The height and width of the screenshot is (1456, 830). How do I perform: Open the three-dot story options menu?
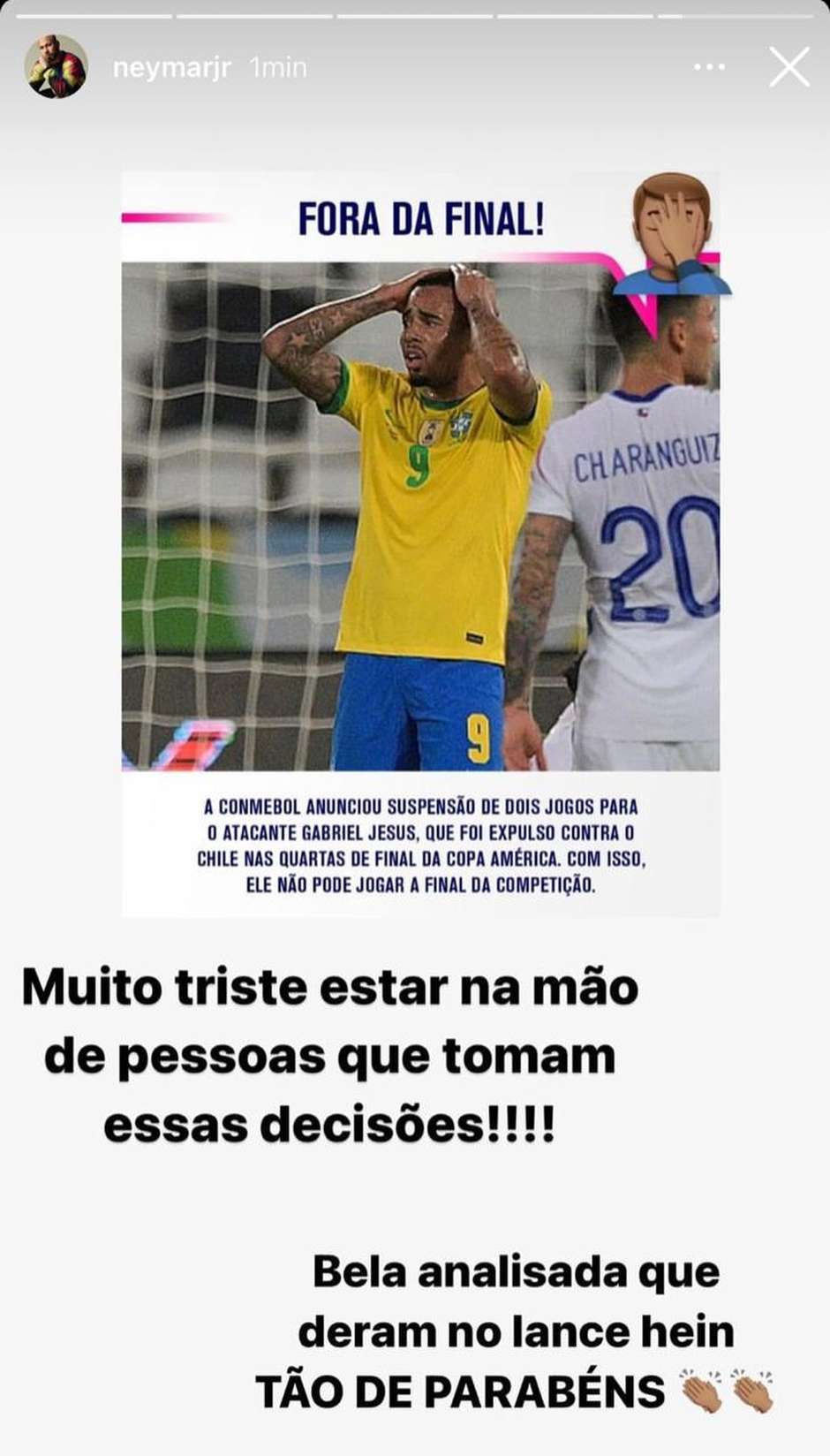point(709,67)
